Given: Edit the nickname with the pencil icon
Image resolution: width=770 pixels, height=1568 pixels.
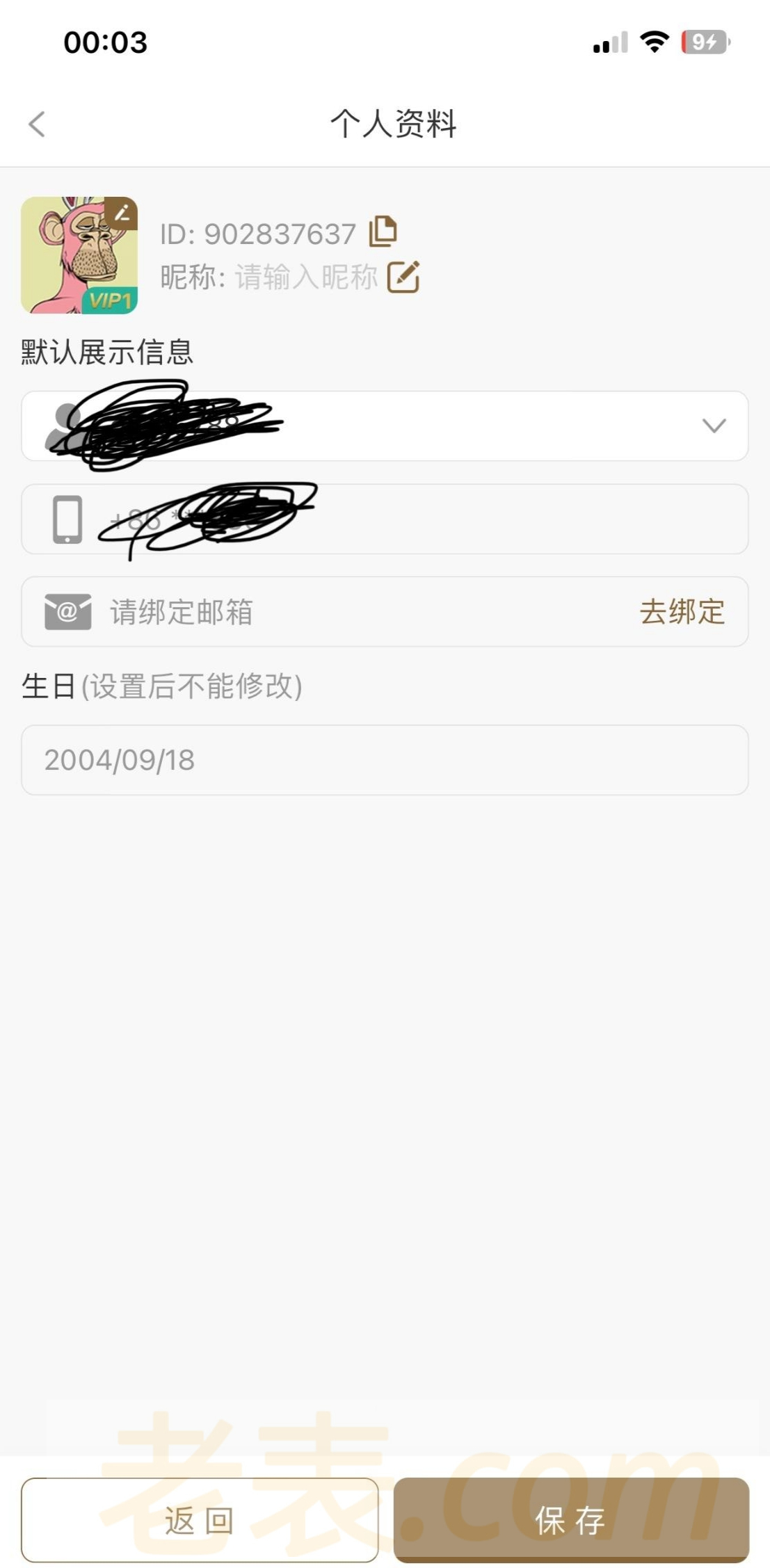Looking at the screenshot, I should (x=403, y=277).
